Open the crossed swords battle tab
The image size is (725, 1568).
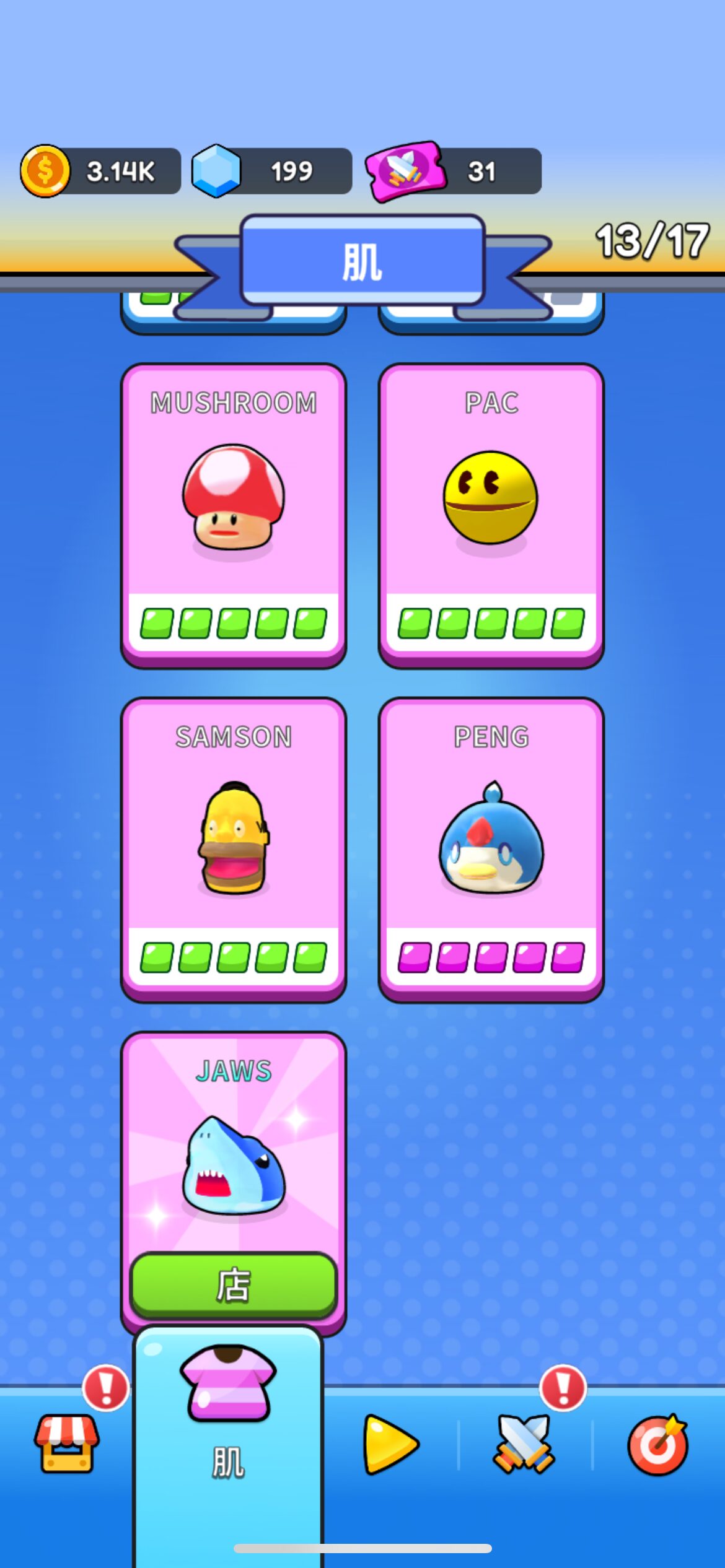524,1444
